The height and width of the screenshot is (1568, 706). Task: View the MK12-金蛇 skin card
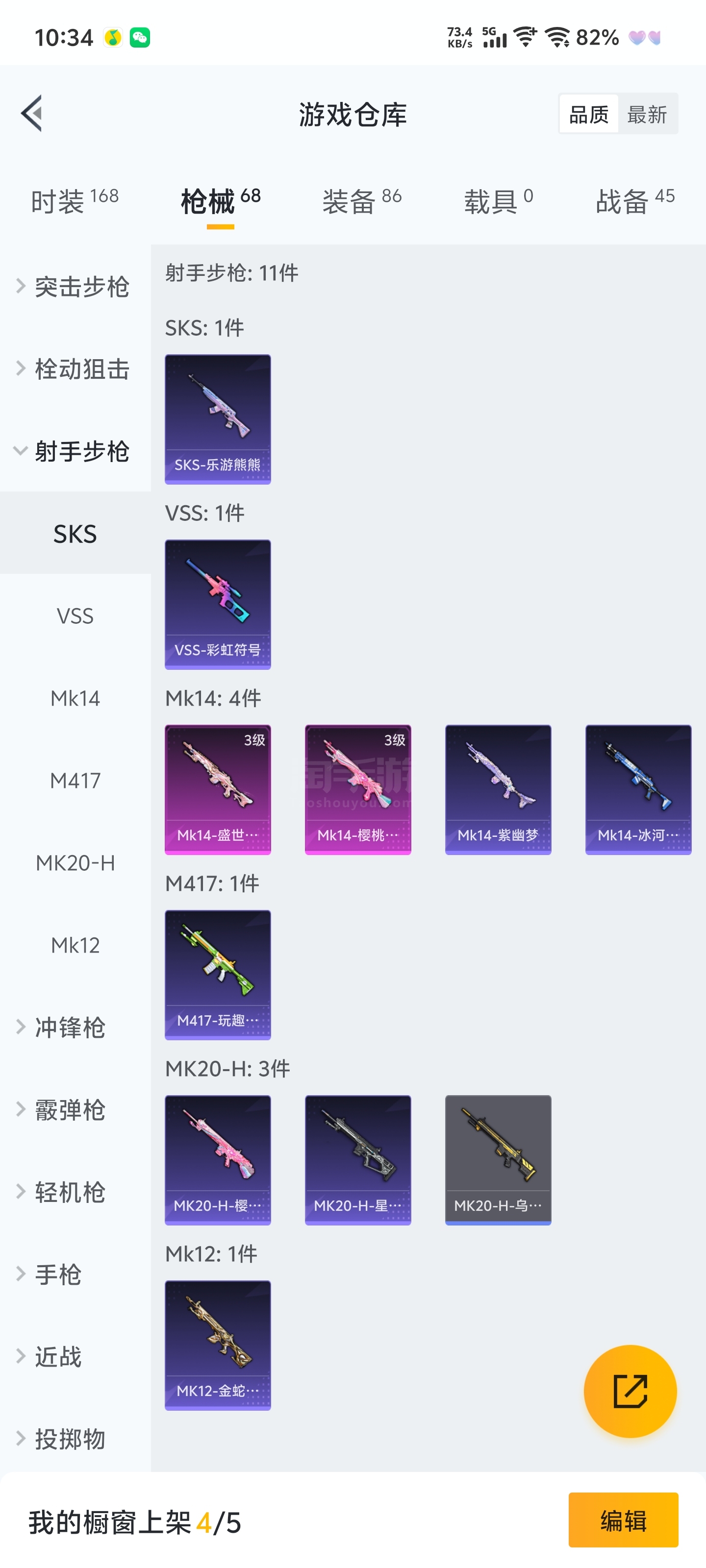coord(218,1345)
